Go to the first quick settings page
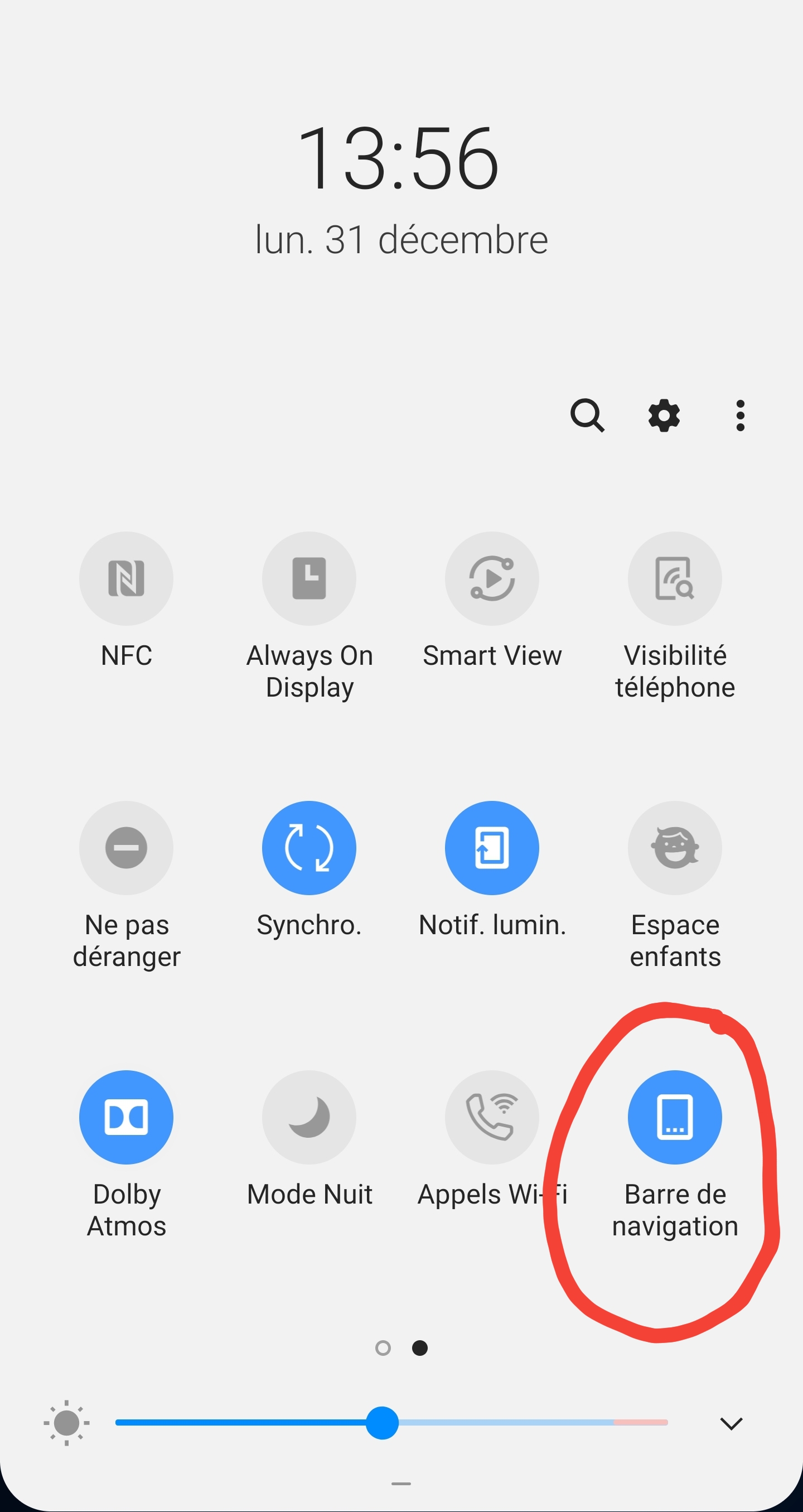This screenshot has width=803, height=1512. (383, 1348)
